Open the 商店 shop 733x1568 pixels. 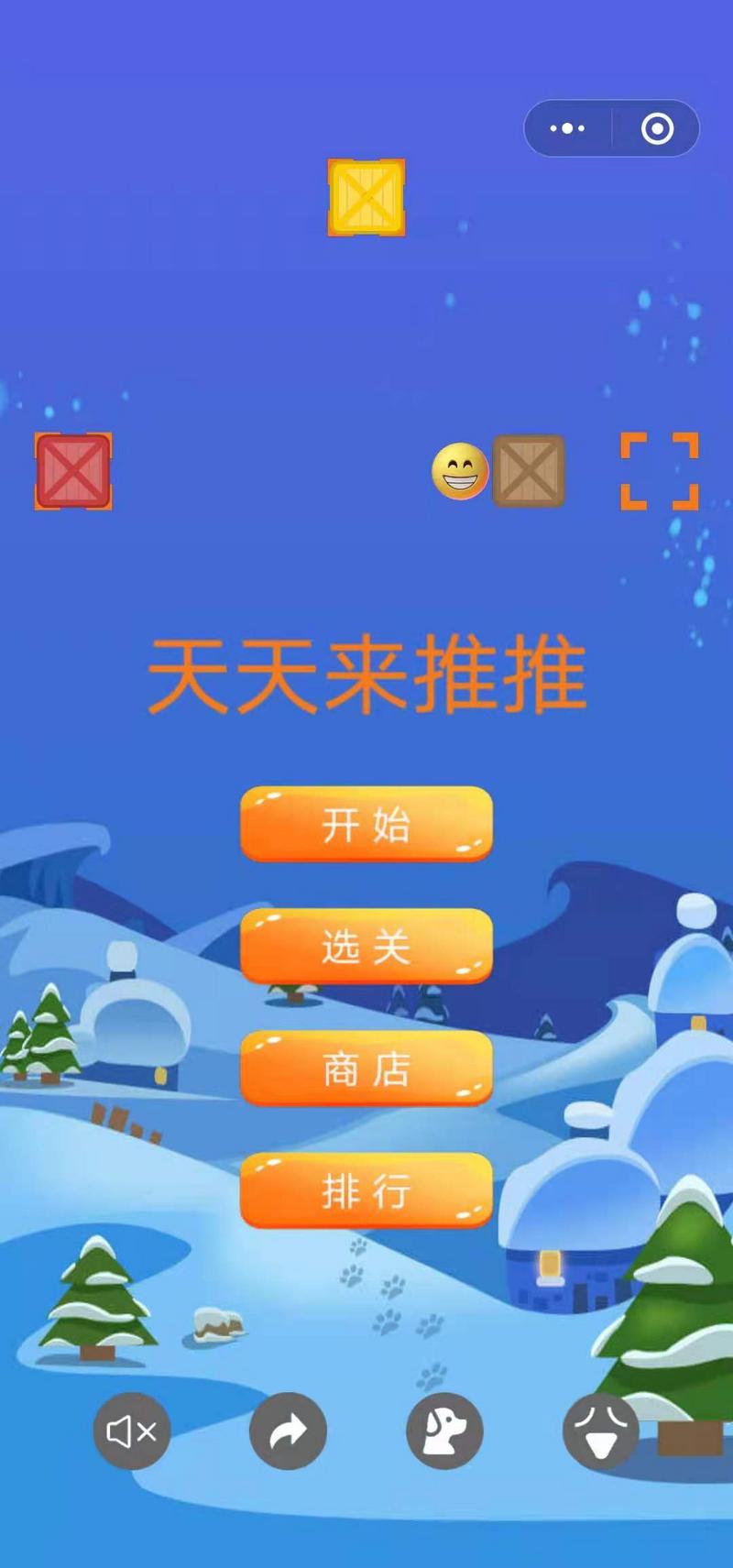pyautogui.click(x=366, y=1069)
